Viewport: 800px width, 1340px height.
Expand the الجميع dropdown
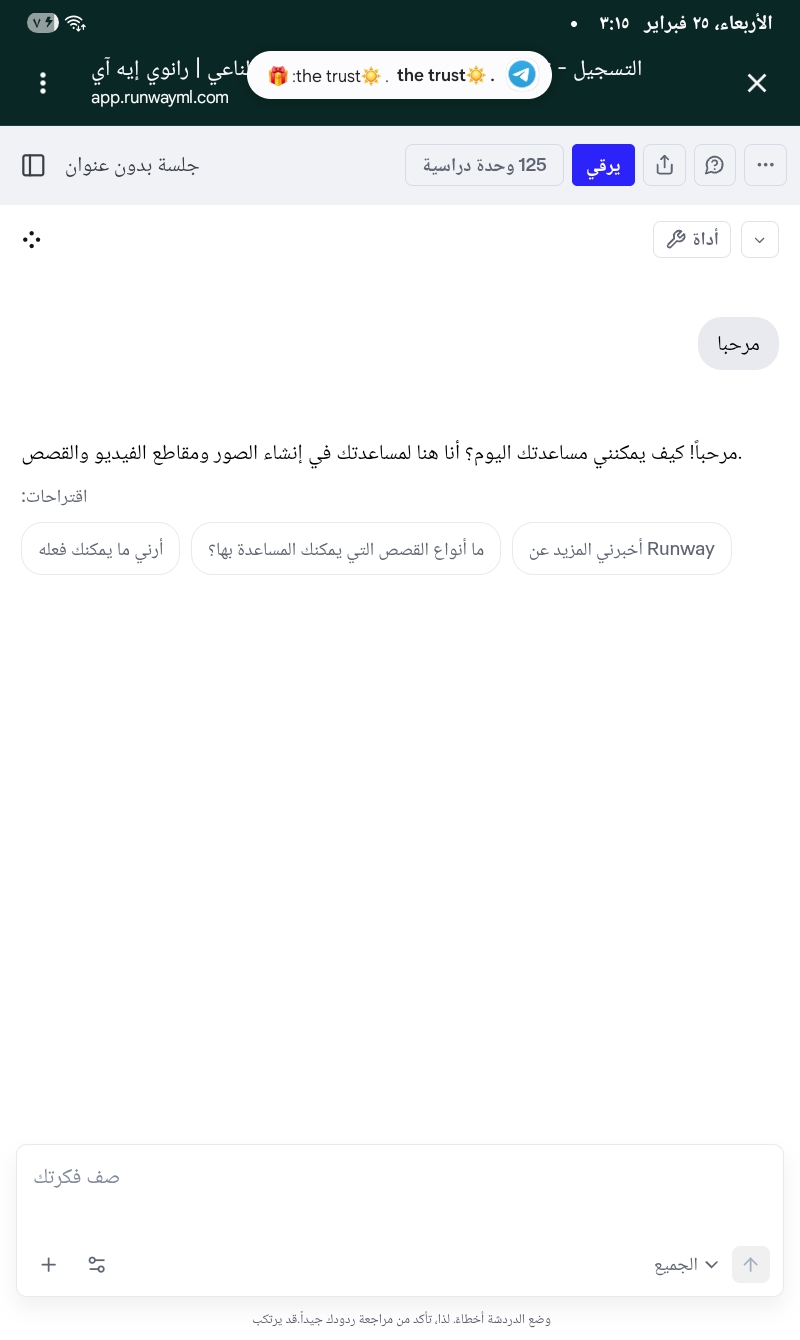[x=687, y=1265]
